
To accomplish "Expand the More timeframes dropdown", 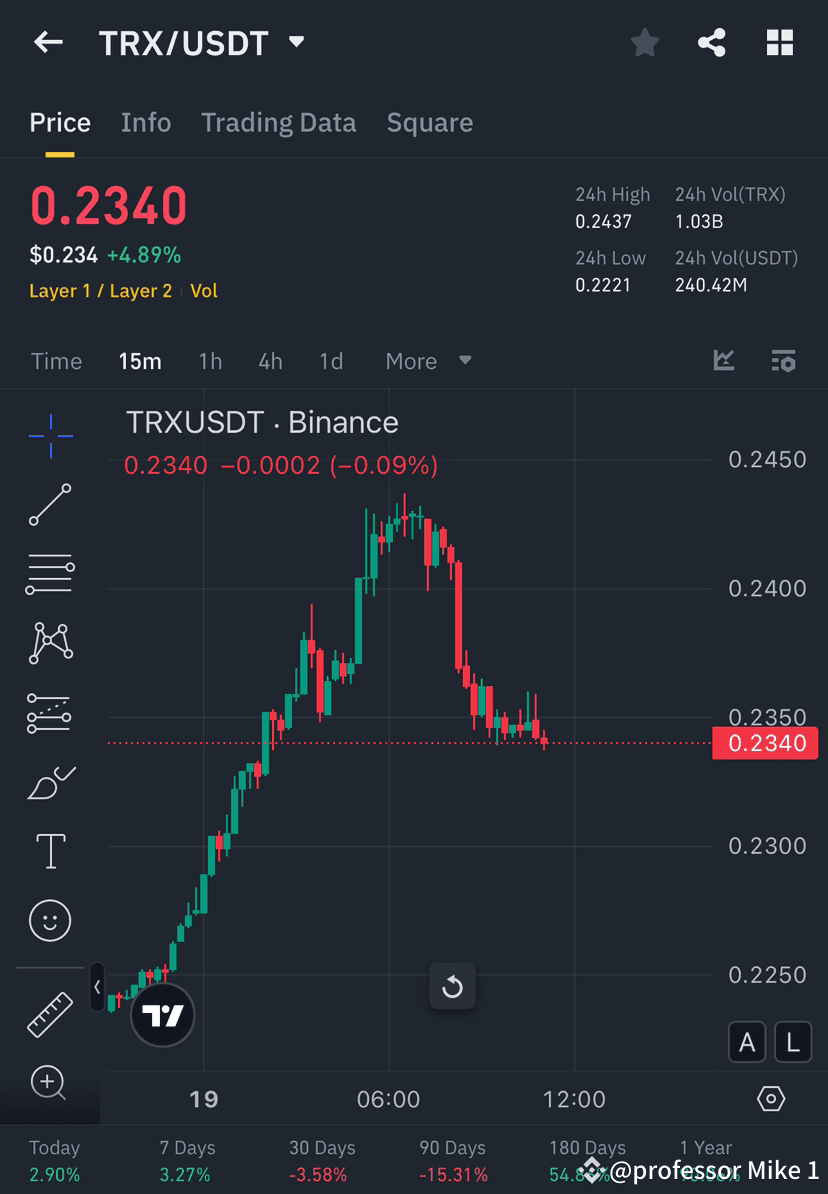I will coord(428,361).
